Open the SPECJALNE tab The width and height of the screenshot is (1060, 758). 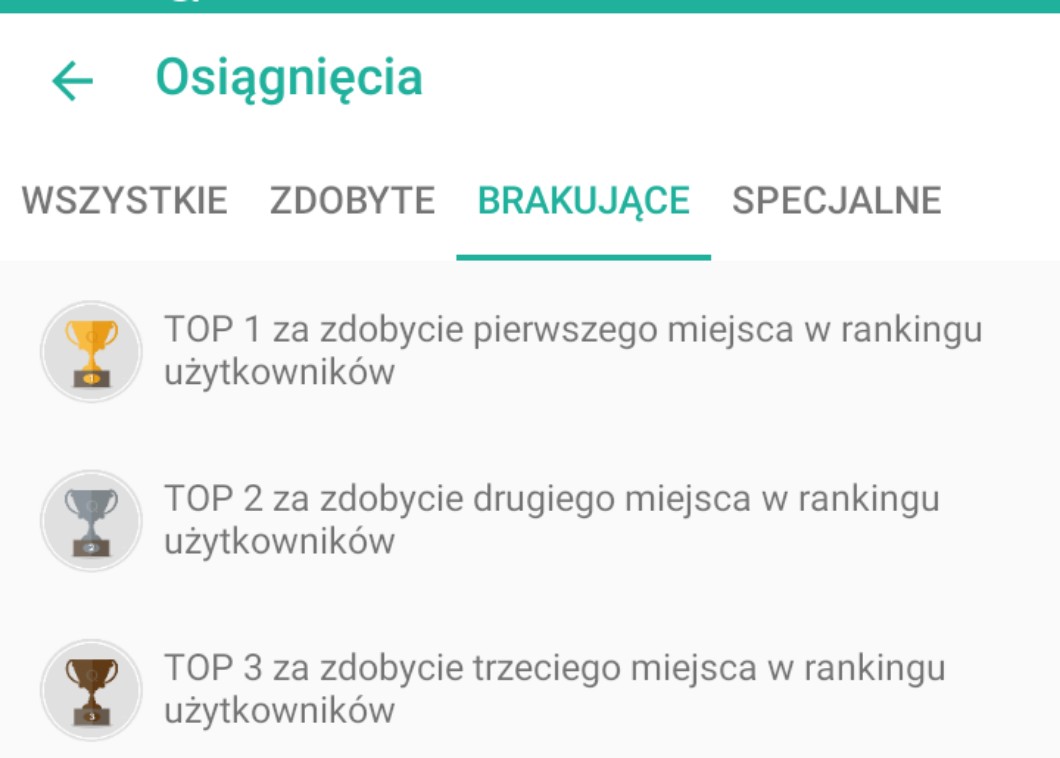tap(836, 201)
